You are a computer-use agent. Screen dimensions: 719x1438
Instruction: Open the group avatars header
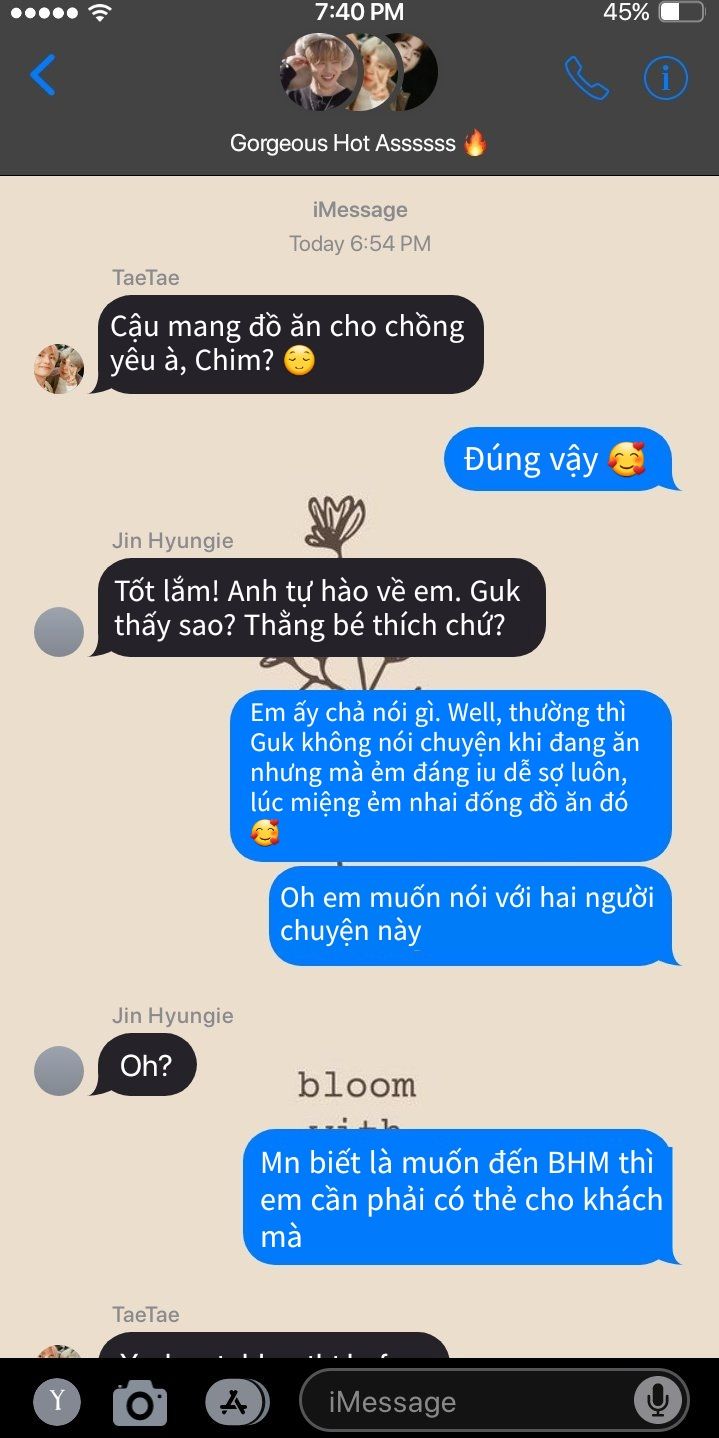coord(359,72)
